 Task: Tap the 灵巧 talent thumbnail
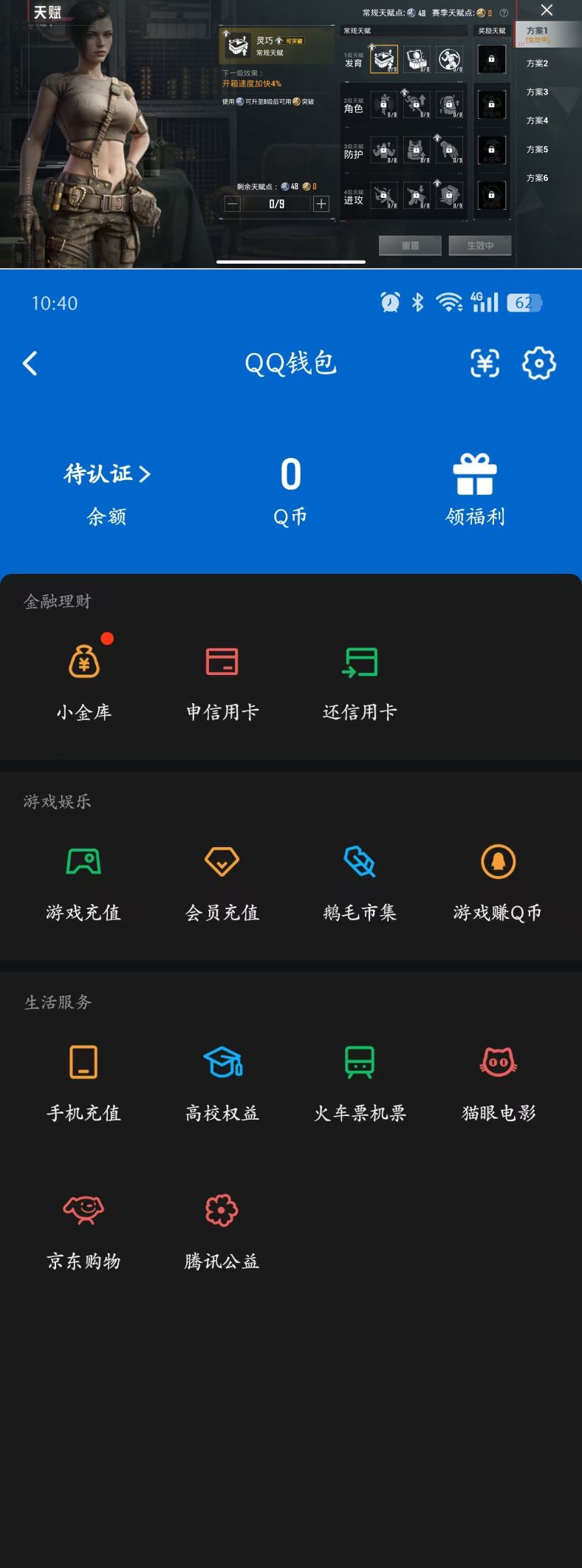238,44
